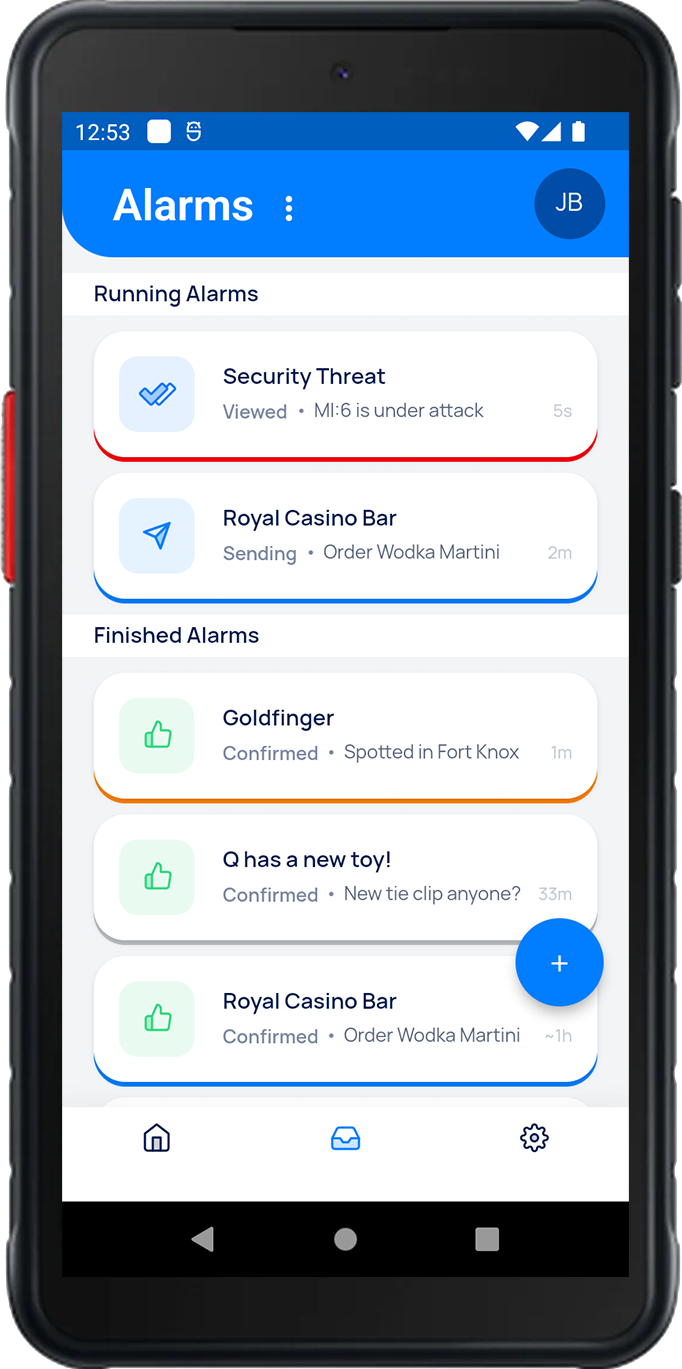Open the overflow menu next to Alarms
This screenshot has width=682, height=1369.
tap(289, 208)
